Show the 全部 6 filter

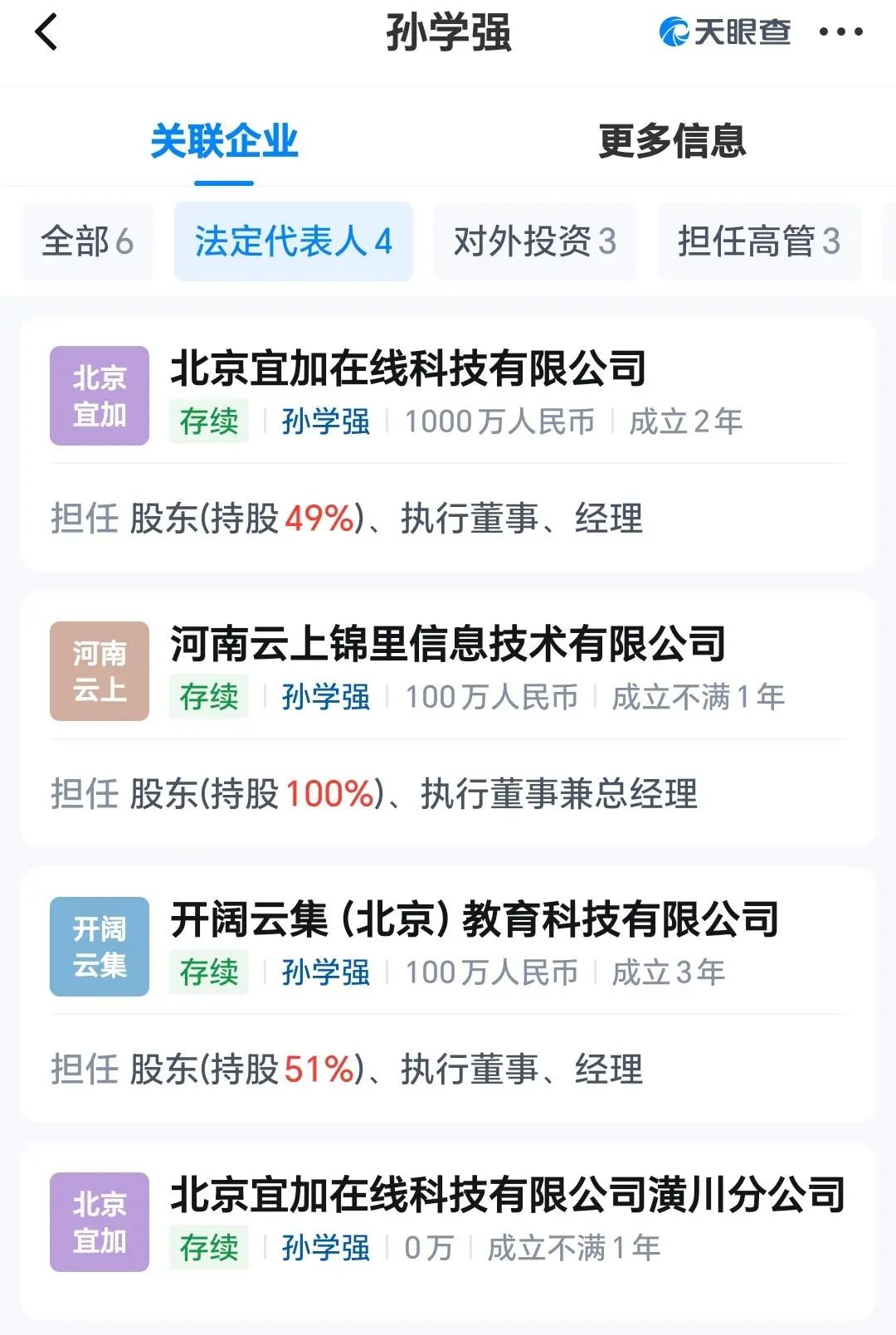(87, 242)
